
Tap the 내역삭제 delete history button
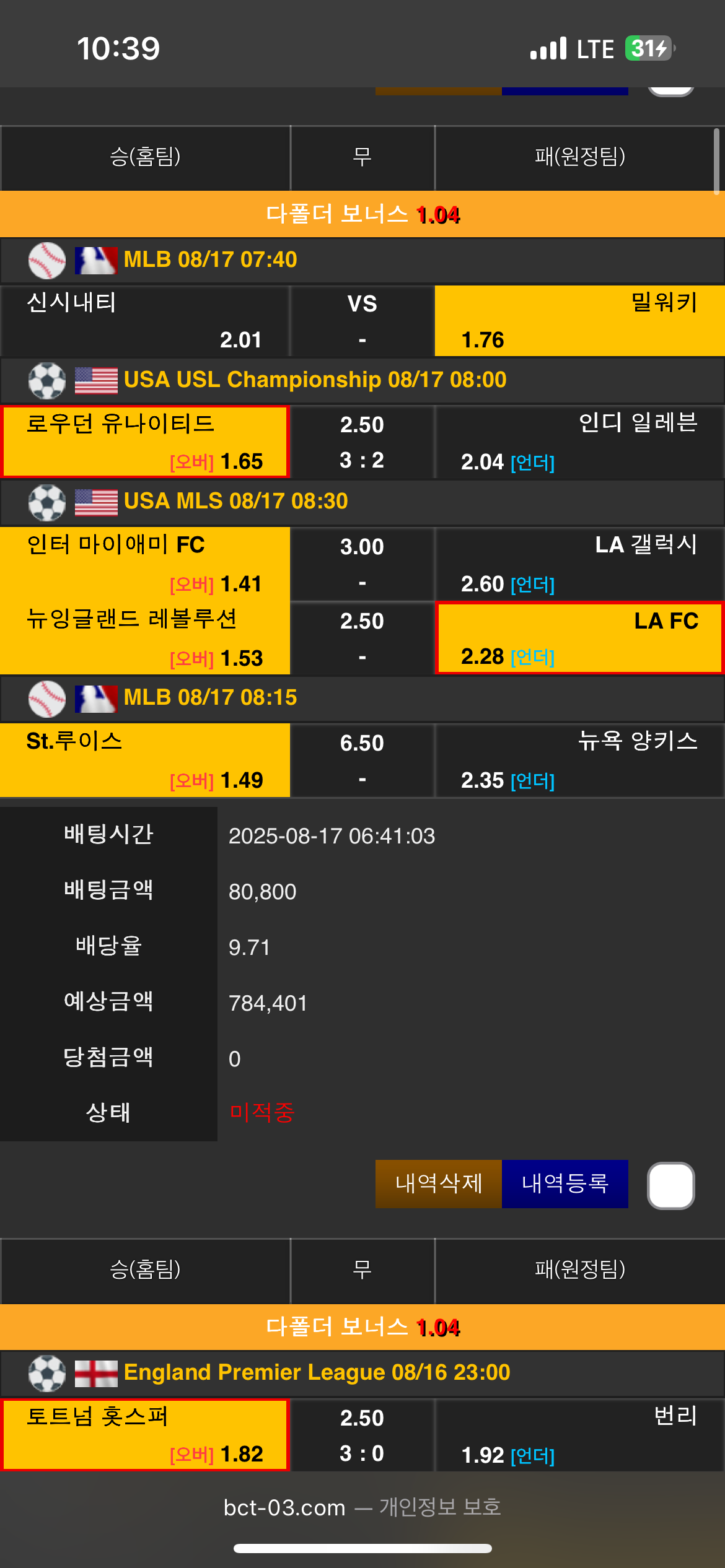point(438,1183)
